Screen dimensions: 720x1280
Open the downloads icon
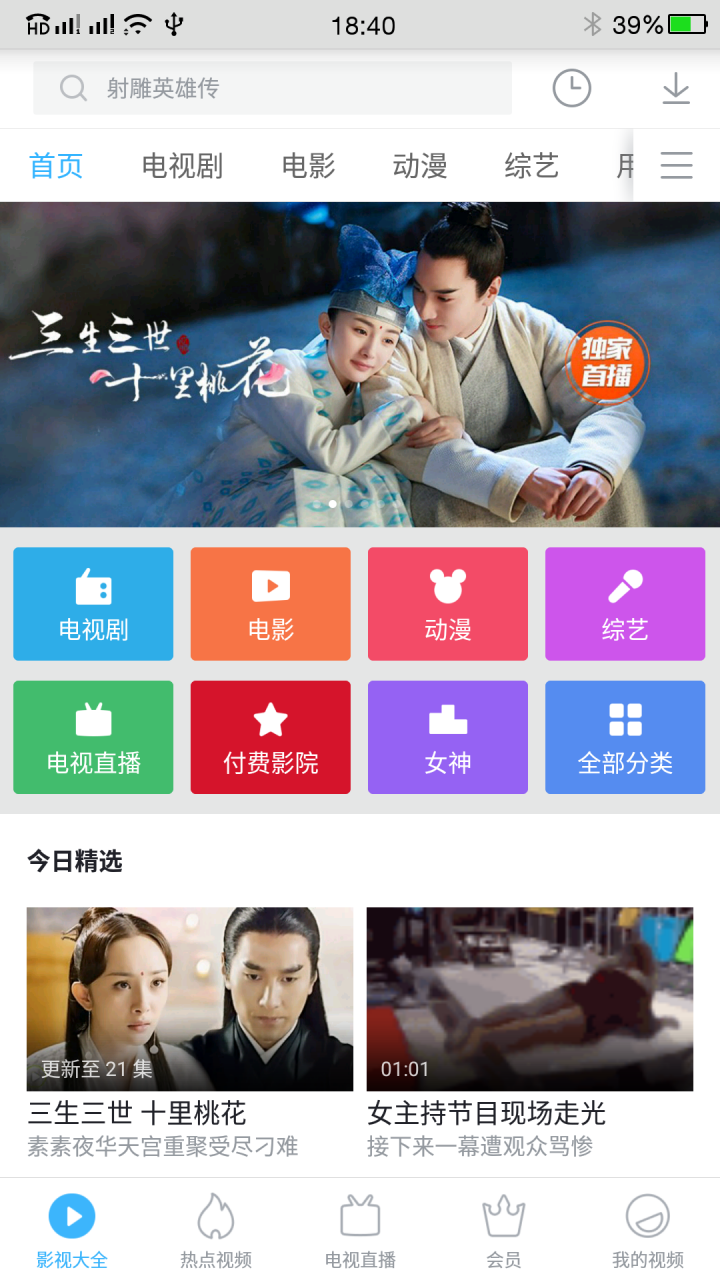[676, 89]
